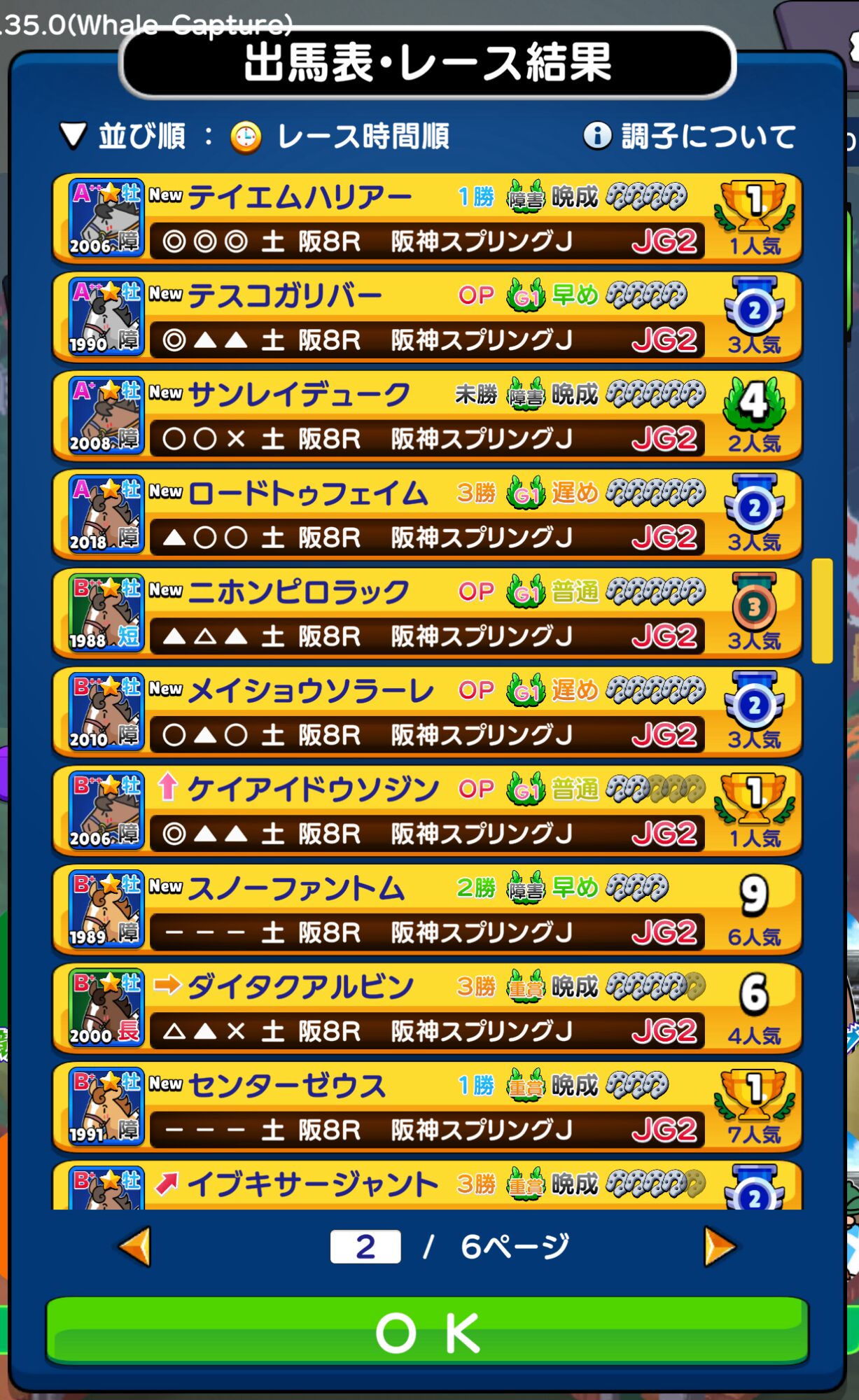Screen dimensions: 859x1400
Task: Open センターゼウス entry details
Action: click(427, 1107)
